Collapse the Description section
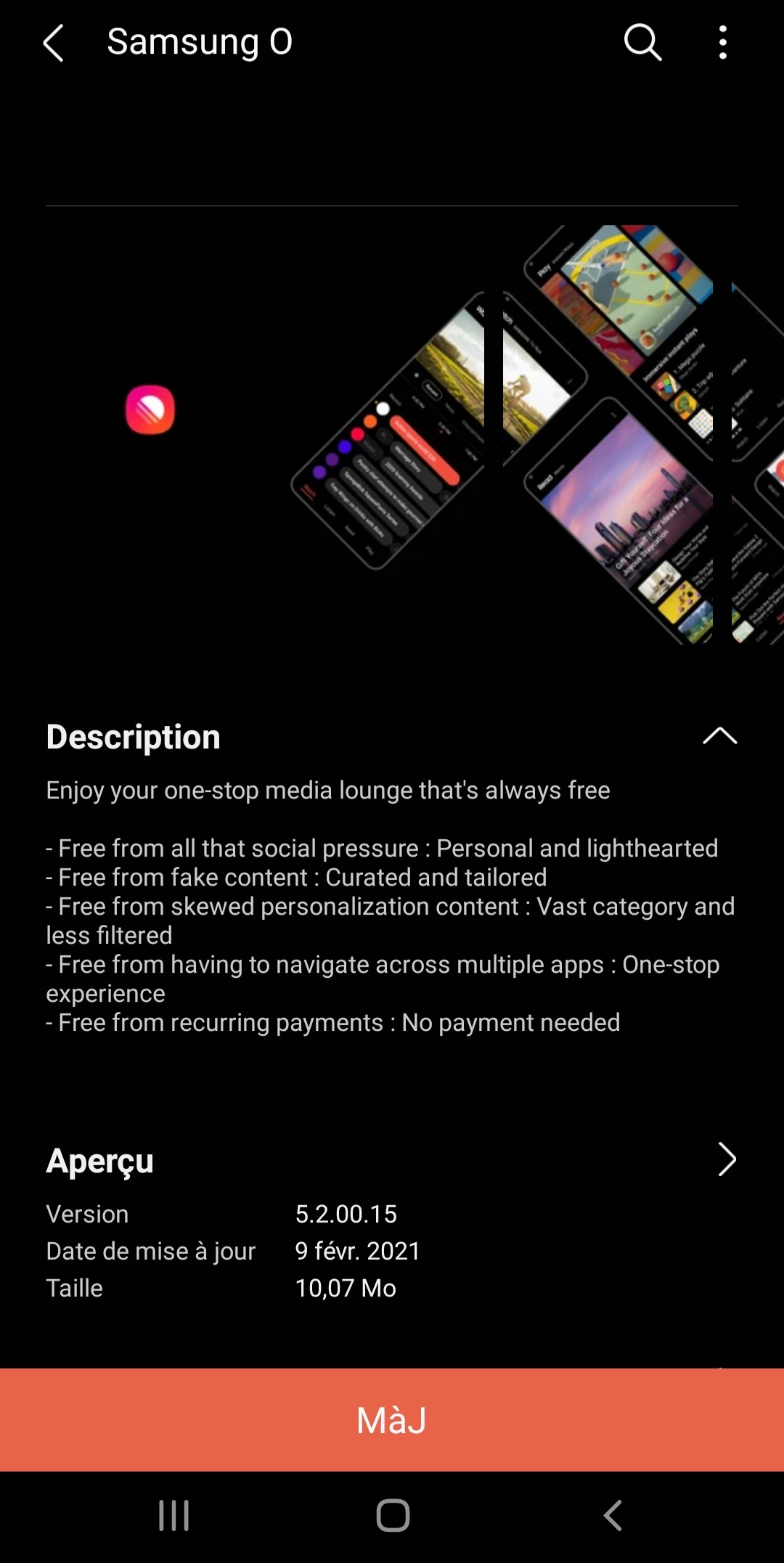784x1563 pixels. [x=719, y=736]
